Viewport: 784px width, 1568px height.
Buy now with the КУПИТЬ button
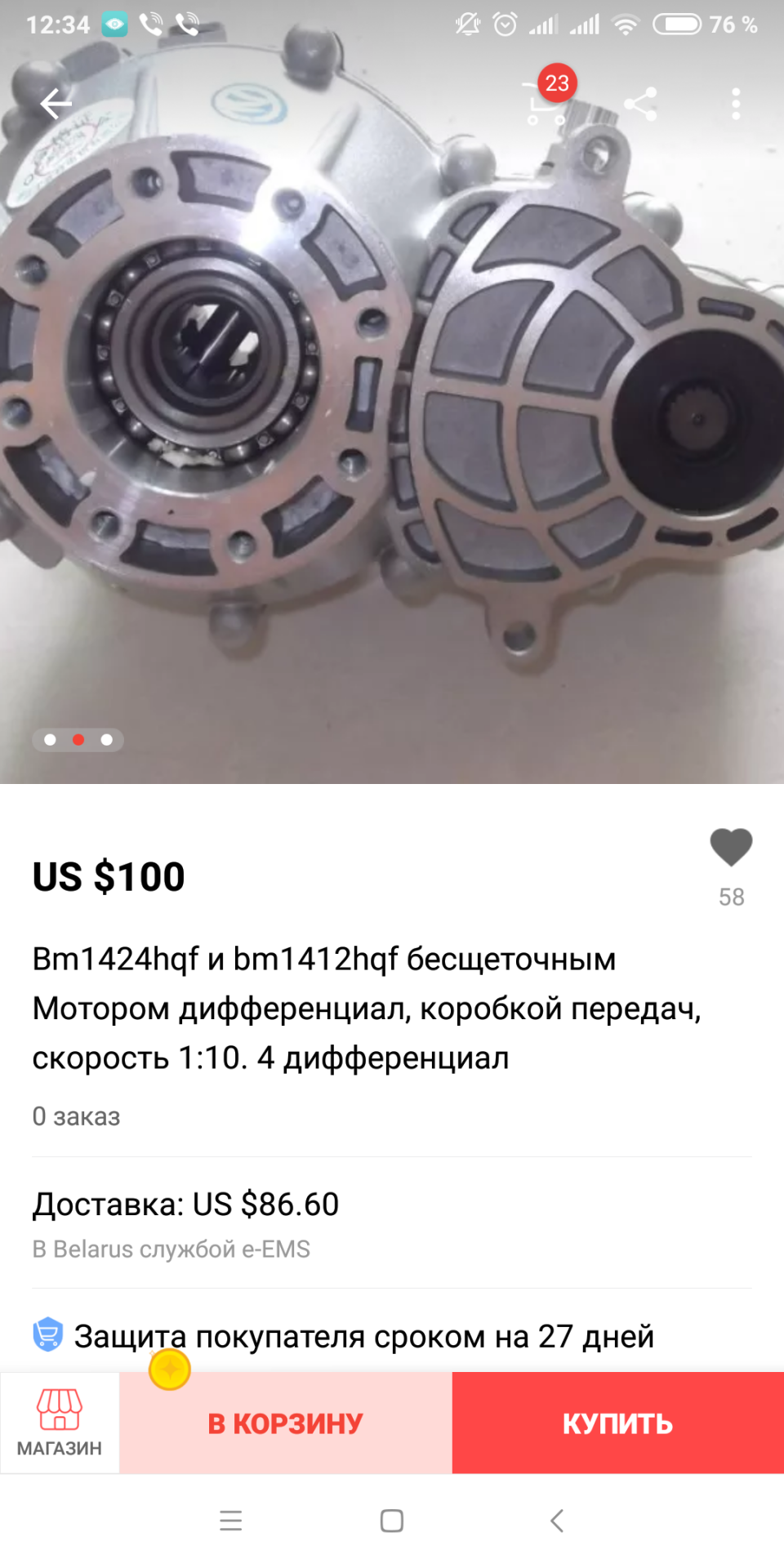point(618,1423)
